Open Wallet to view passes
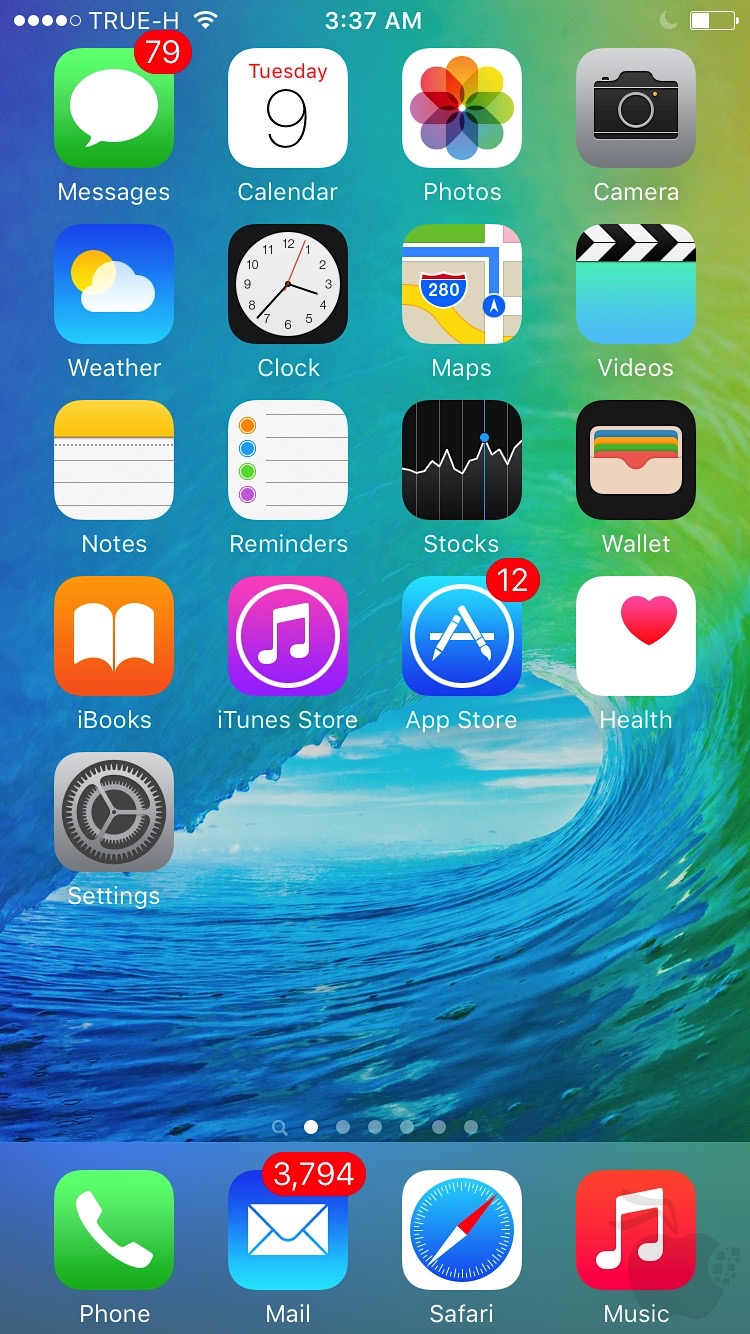This screenshot has height=1334, width=750. (x=636, y=460)
